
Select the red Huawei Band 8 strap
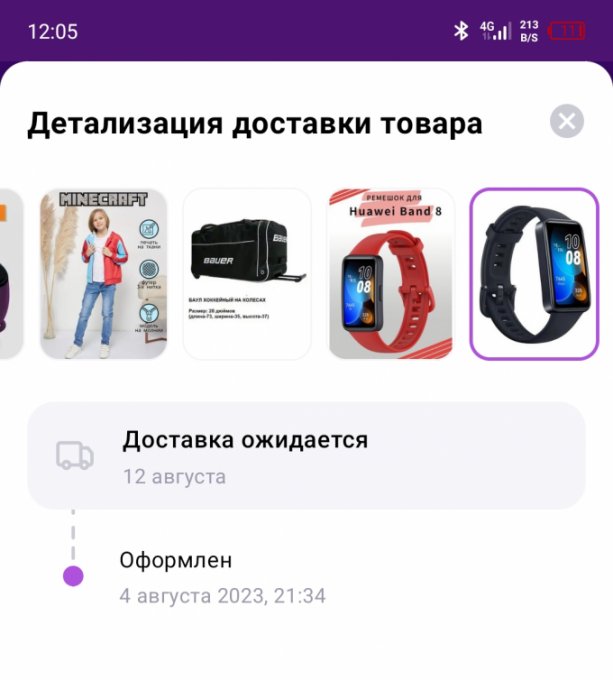(391, 274)
